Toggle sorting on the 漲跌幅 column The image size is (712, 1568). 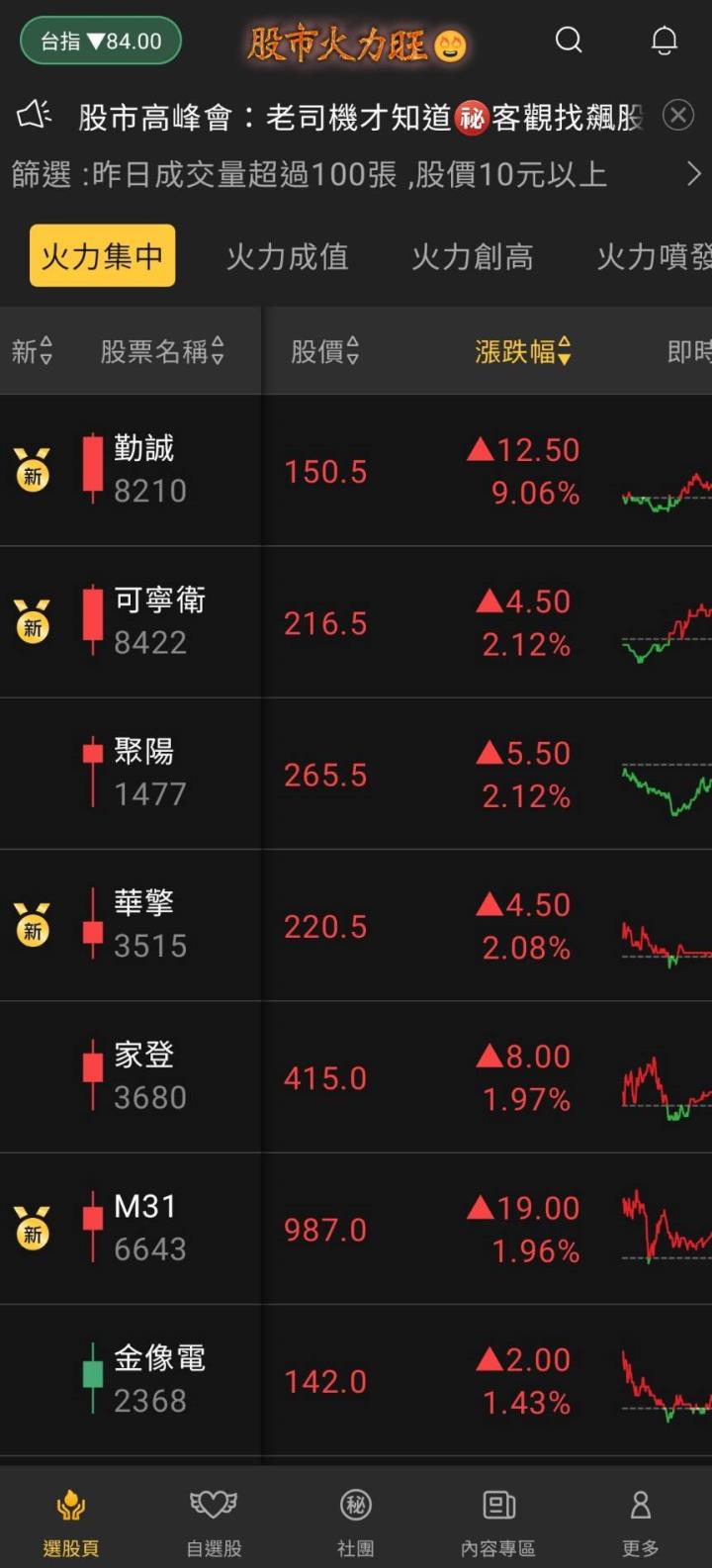[524, 351]
